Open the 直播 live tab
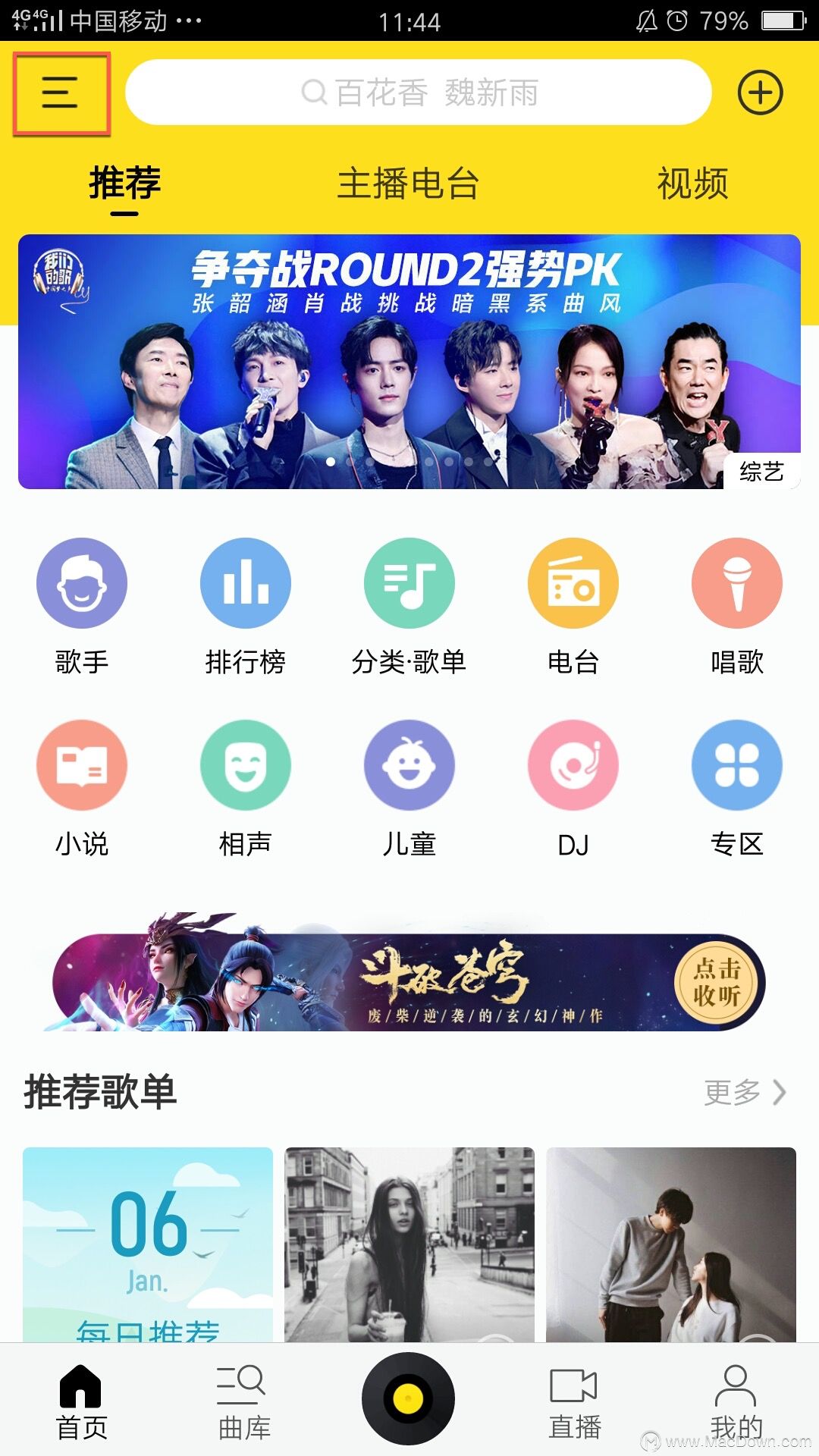Viewport: 819px width, 1456px height. pos(574,1402)
